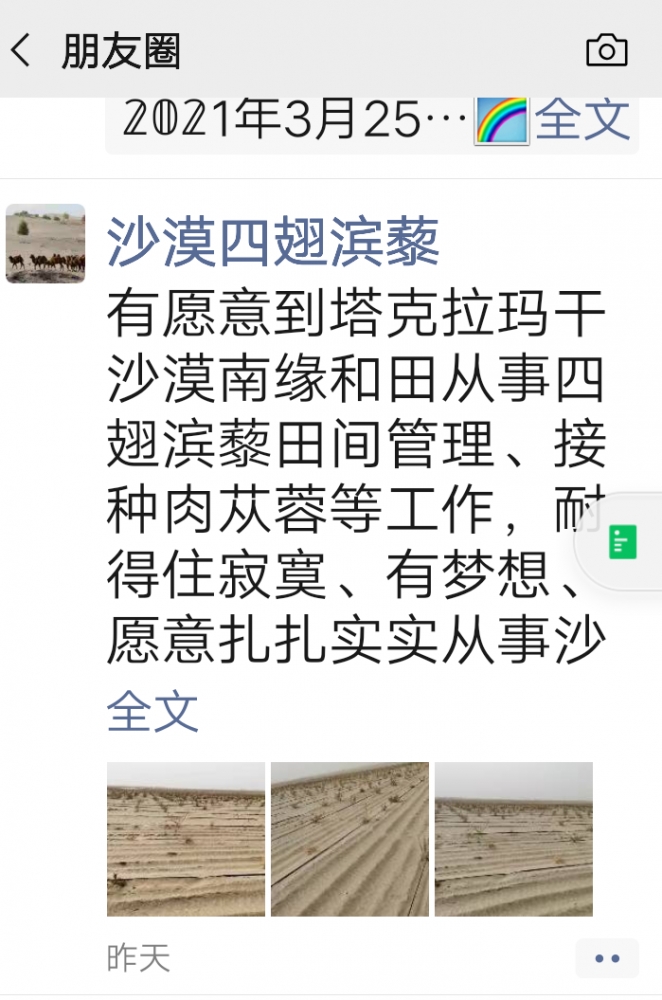
Task: View the second desert field photo
Action: pyautogui.click(x=349, y=839)
